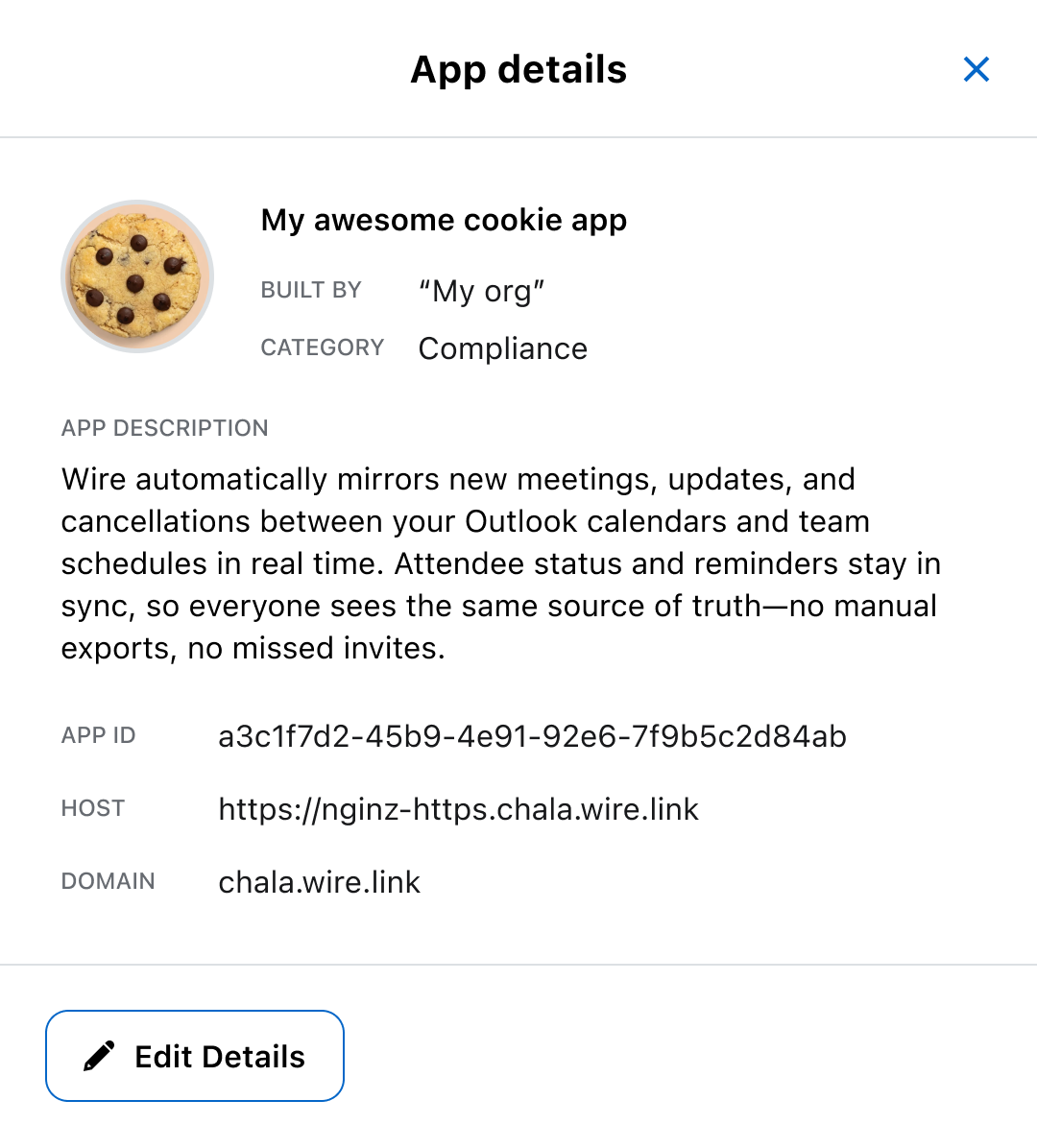Click the pencil icon on Edit Details
The width and height of the screenshot is (1037, 1148).
pos(97,1056)
